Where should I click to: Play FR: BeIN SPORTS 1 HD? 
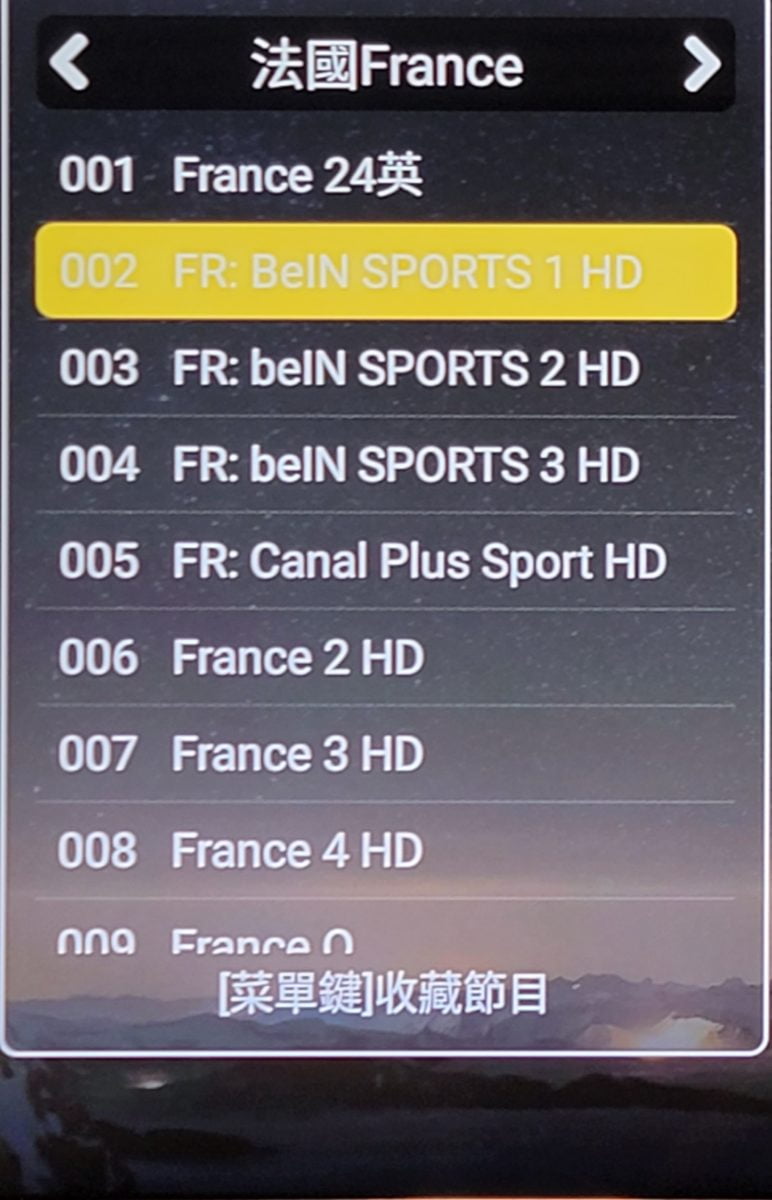[386, 272]
